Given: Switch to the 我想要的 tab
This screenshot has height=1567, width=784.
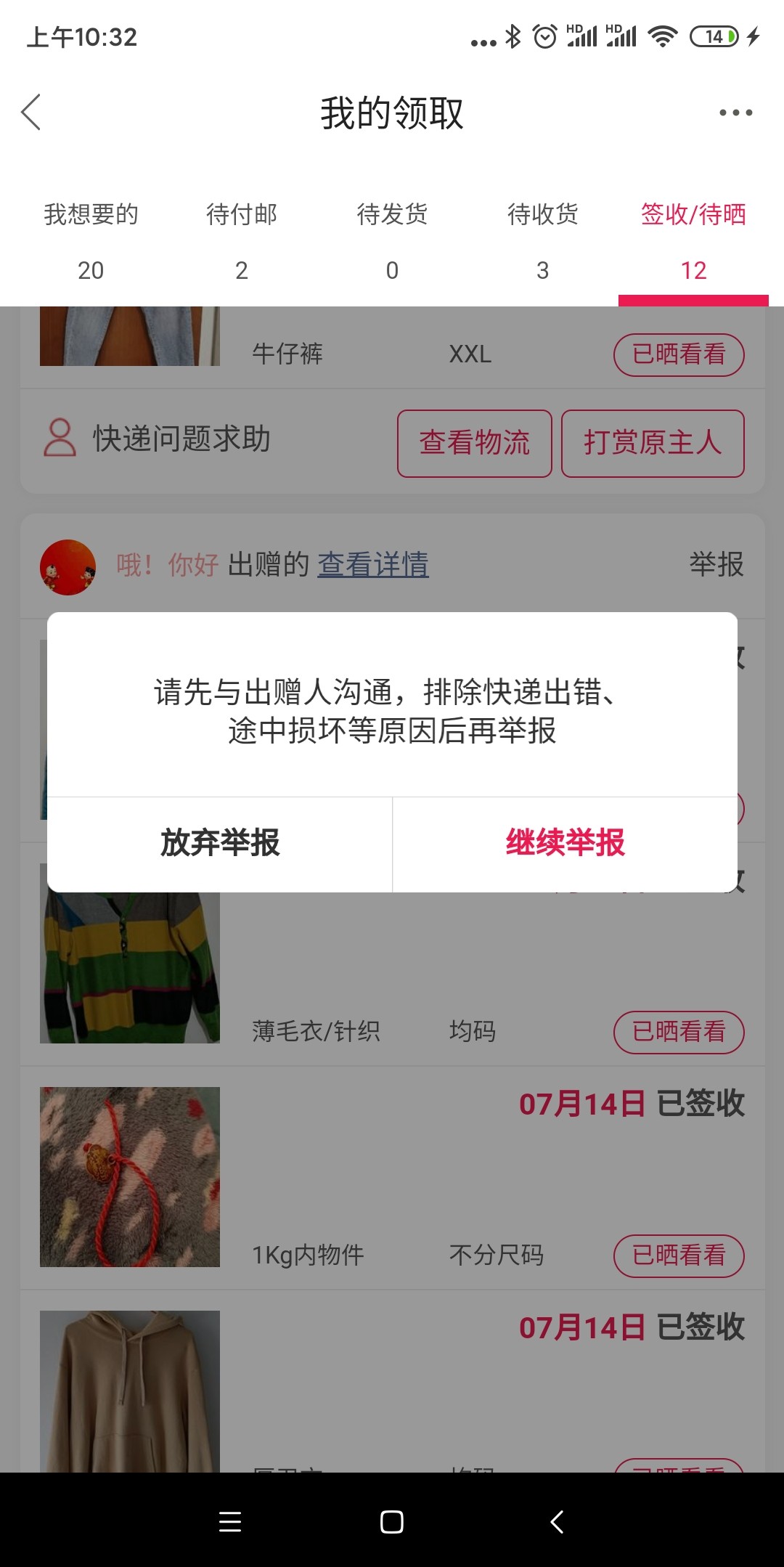Looking at the screenshot, I should click(x=91, y=240).
